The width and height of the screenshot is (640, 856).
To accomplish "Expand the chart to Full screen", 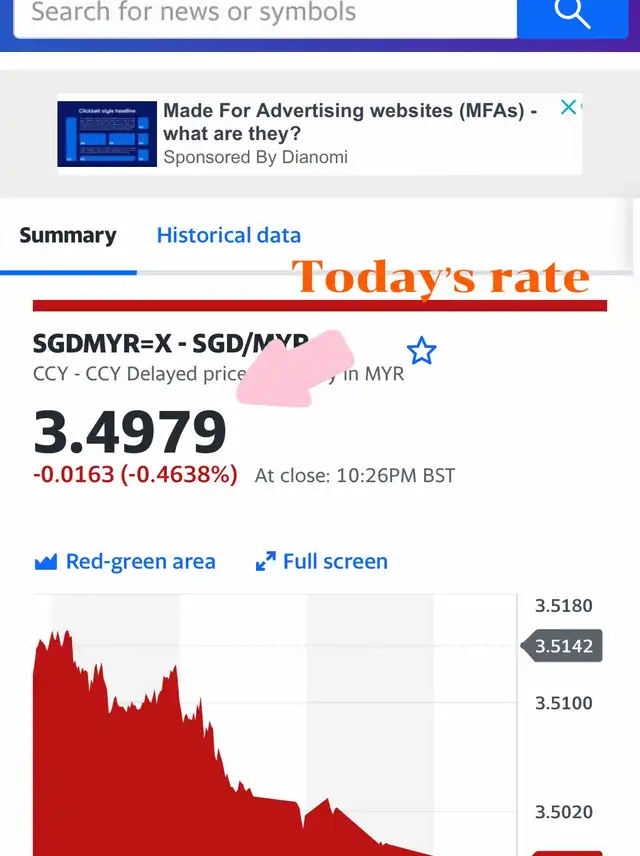I will [x=322, y=562].
